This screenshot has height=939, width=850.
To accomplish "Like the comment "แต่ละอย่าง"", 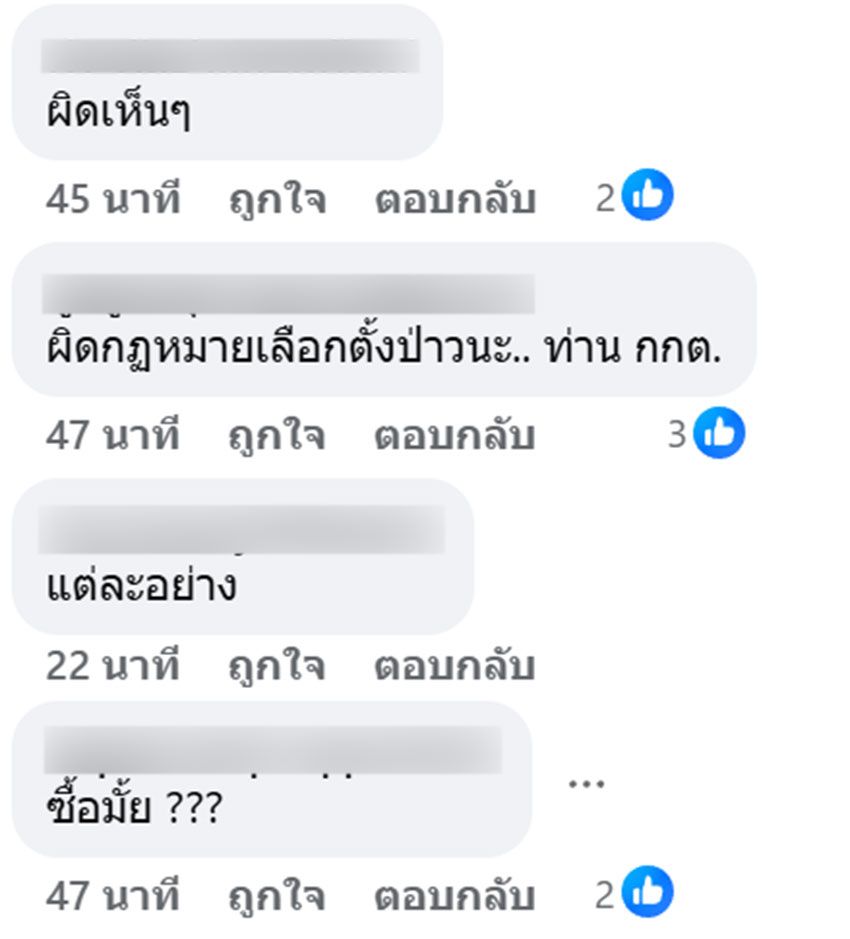I will (x=276, y=667).
